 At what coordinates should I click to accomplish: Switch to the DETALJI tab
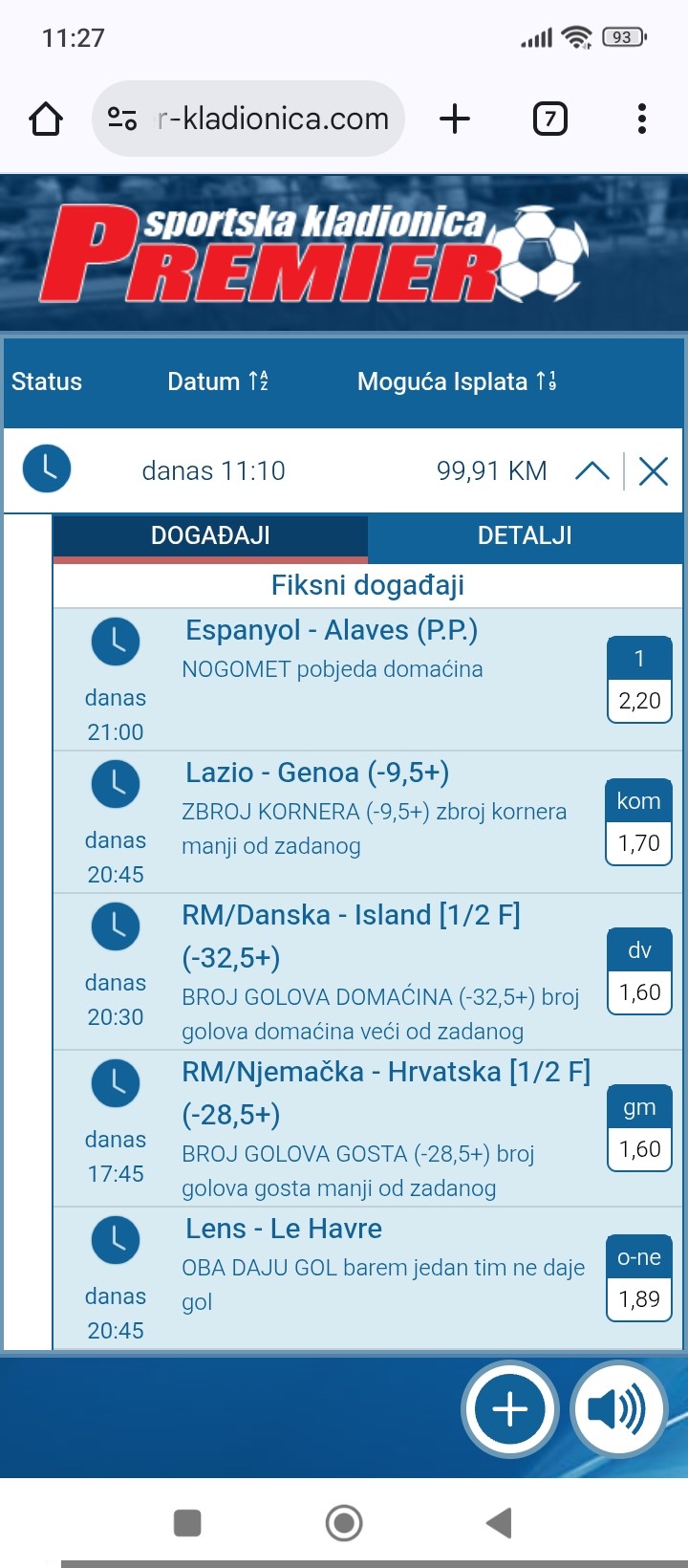click(525, 535)
